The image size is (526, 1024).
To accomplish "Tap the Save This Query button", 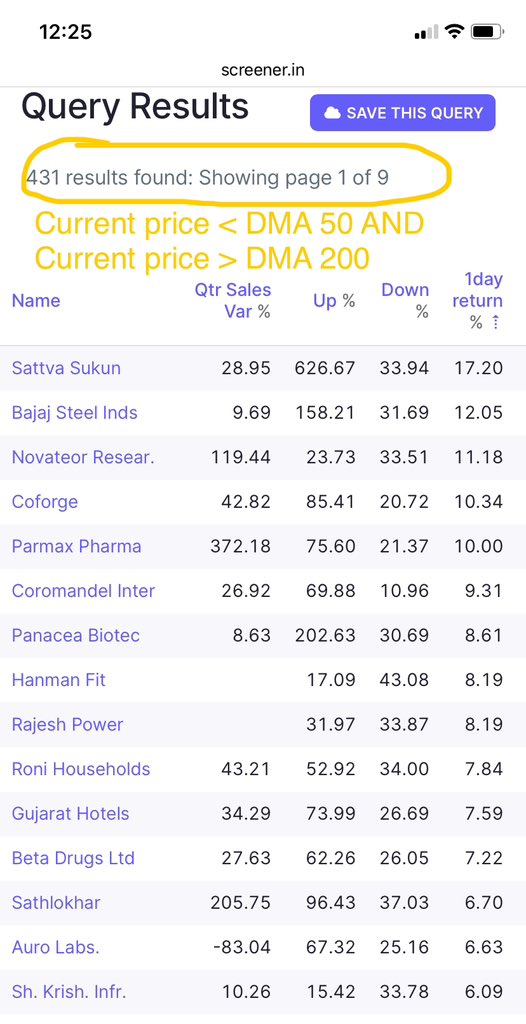I will coord(403,112).
